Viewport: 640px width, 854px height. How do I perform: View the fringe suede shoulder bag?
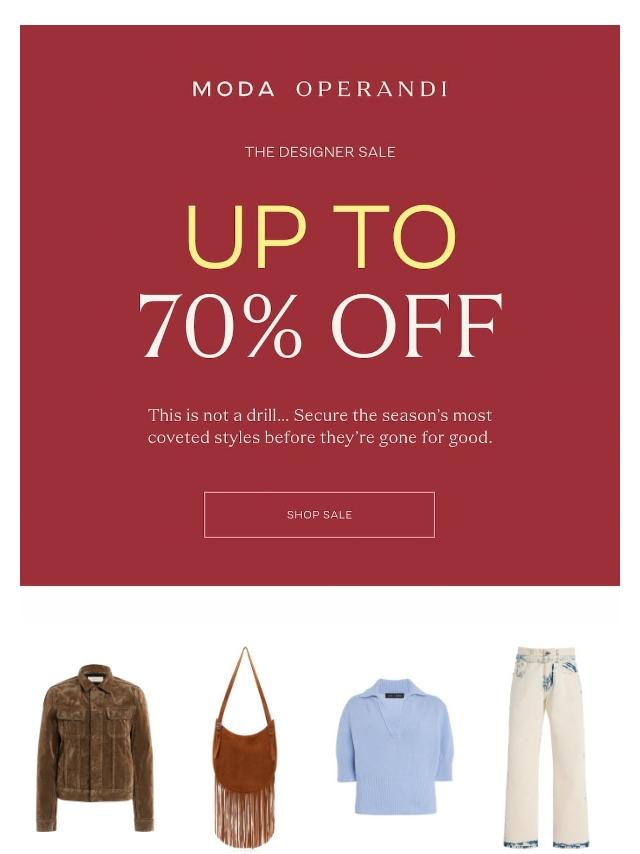tap(244, 748)
